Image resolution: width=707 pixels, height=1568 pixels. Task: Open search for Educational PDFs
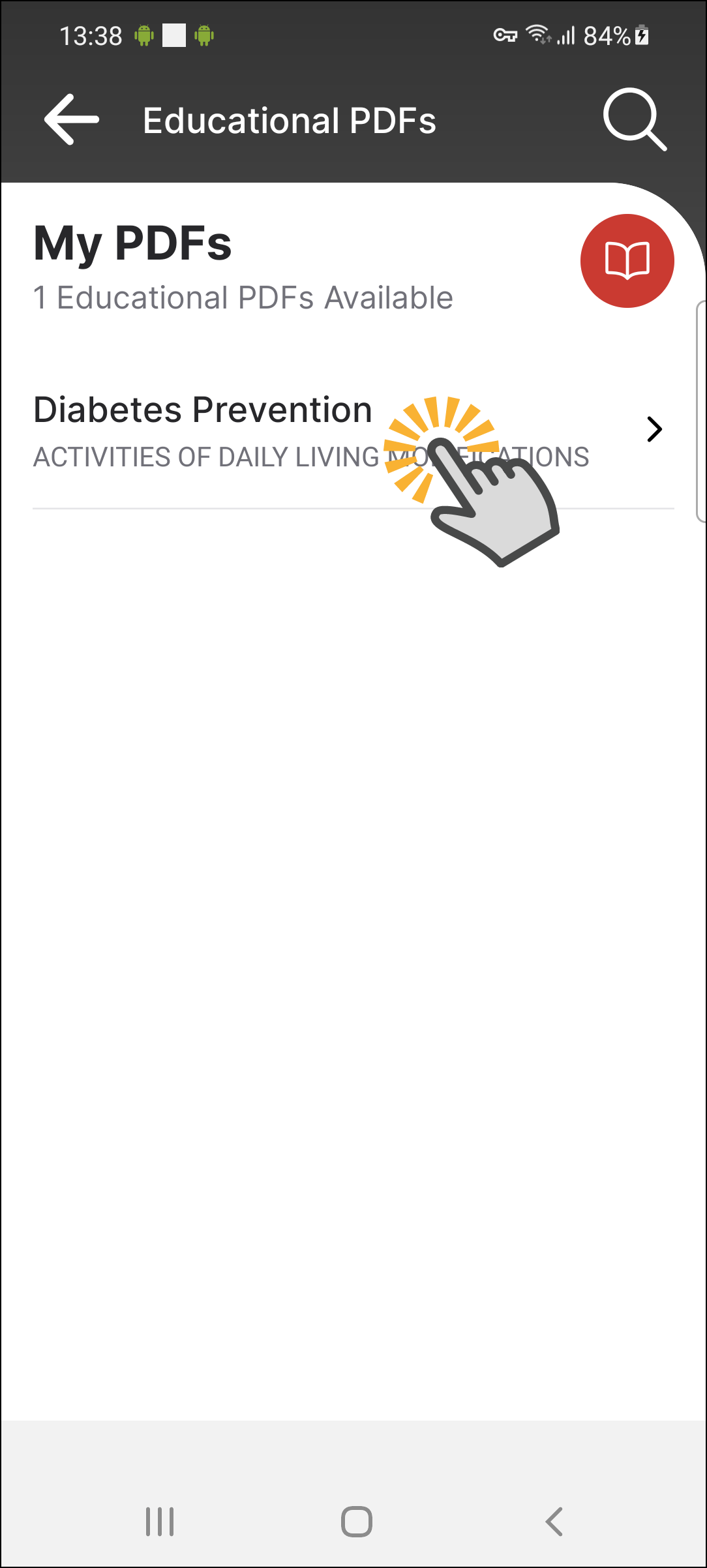[x=634, y=119]
